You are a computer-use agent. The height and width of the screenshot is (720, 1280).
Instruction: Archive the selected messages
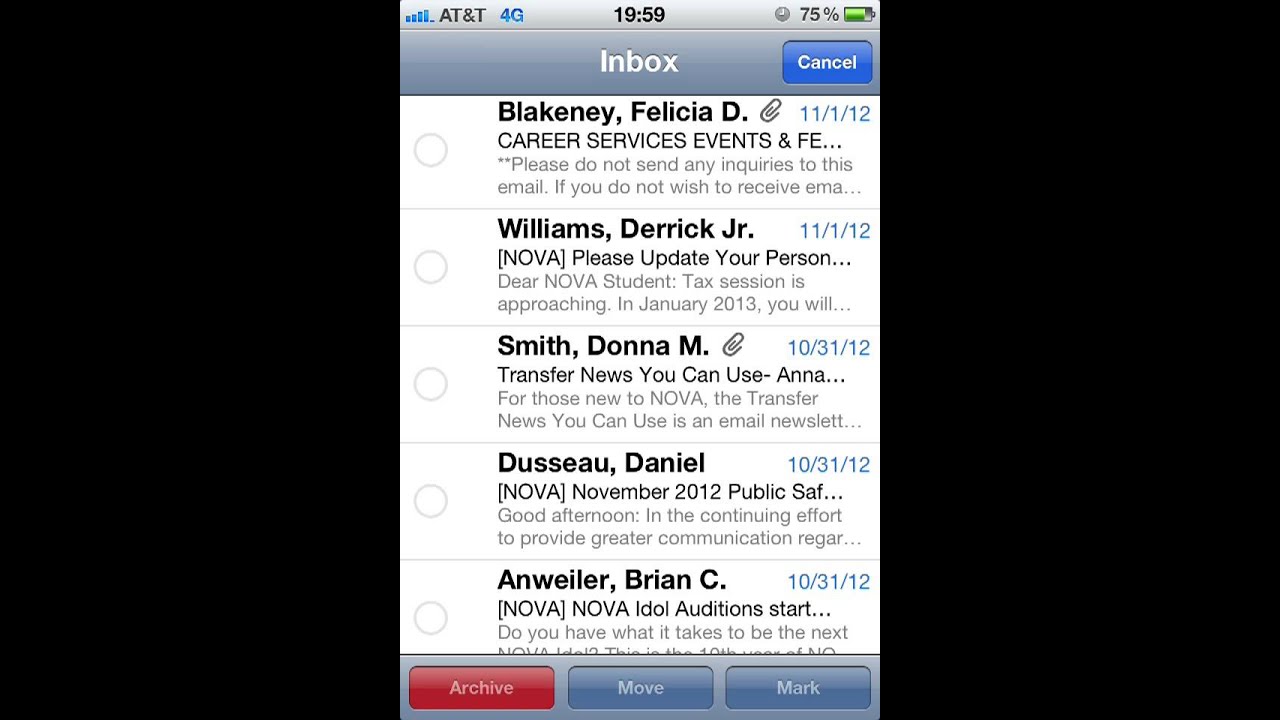tap(481, 688)
